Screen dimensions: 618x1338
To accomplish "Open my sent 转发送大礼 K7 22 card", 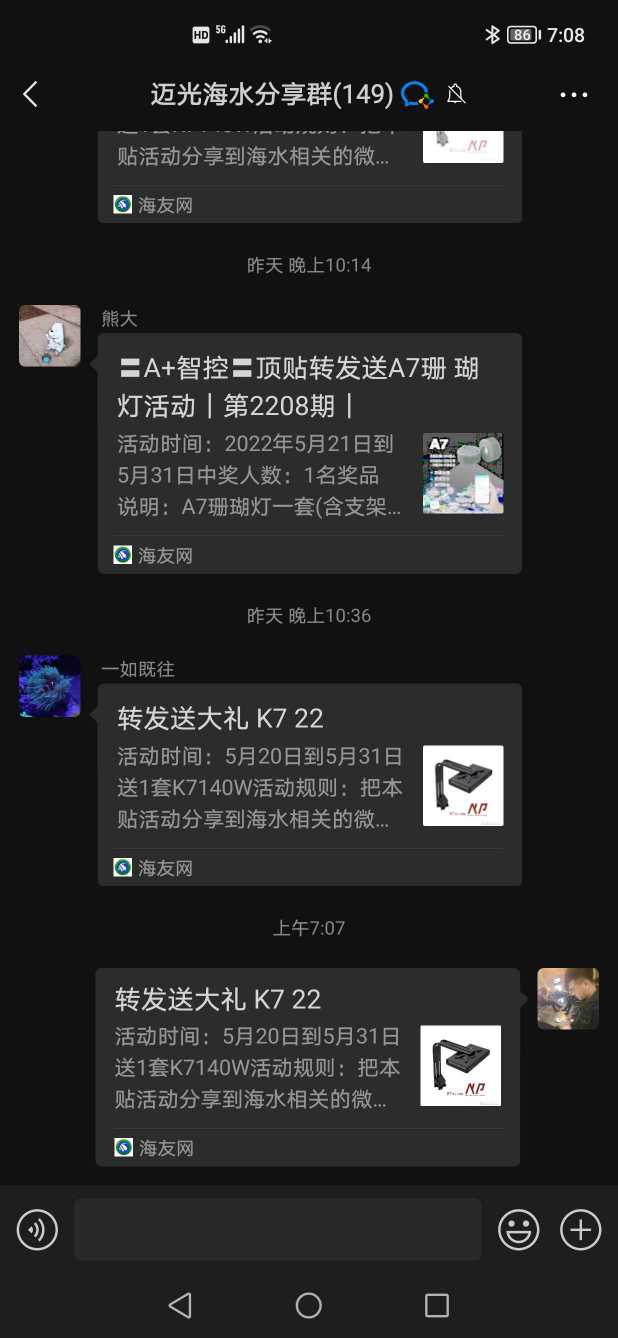I will click(x=307, y=1065).
